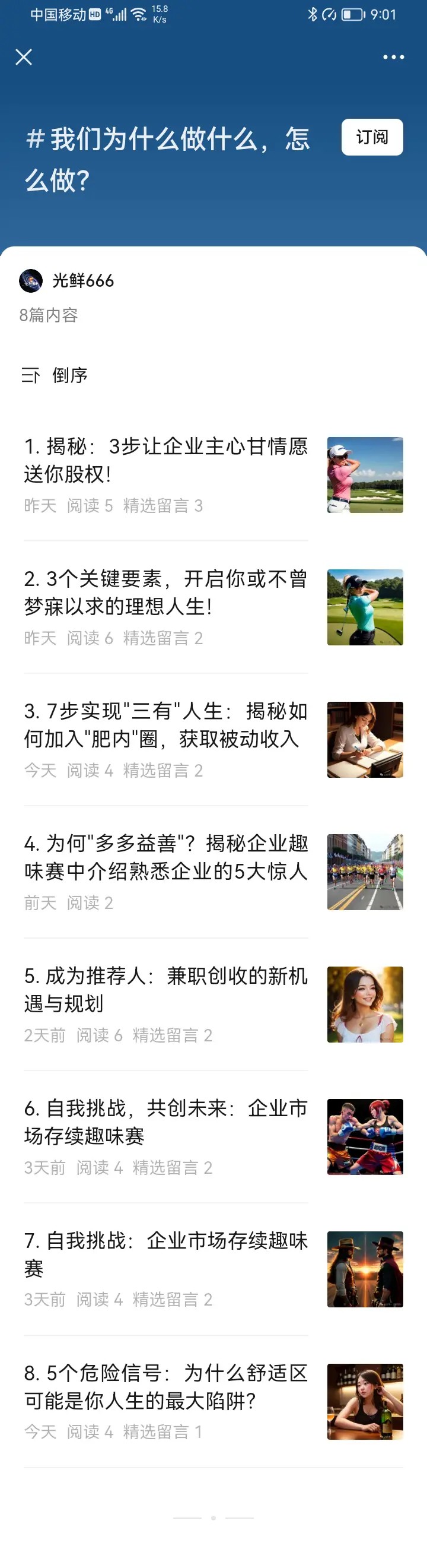
Task: Close this article collection page
Action: (24, 57)
